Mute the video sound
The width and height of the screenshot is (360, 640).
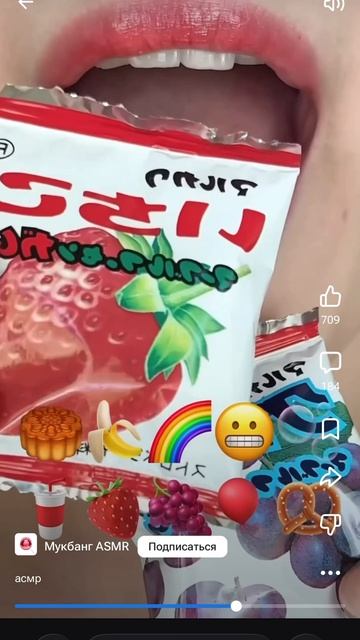(x=333, y=4)
